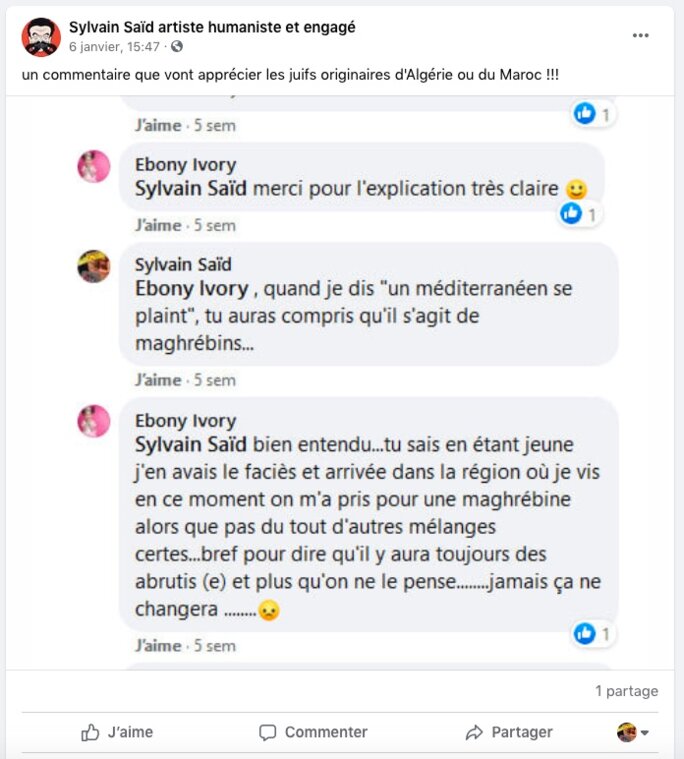Like the post with J'aime button
The width and height of the screenshot is (684, 759).
(117, 732)
